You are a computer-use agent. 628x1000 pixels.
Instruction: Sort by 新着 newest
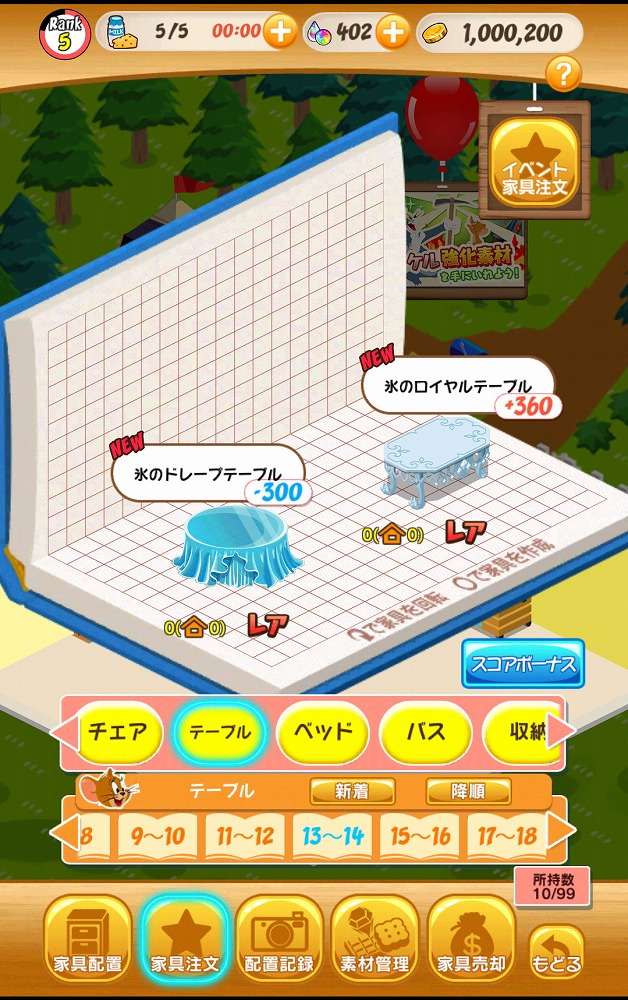point(350,791)
